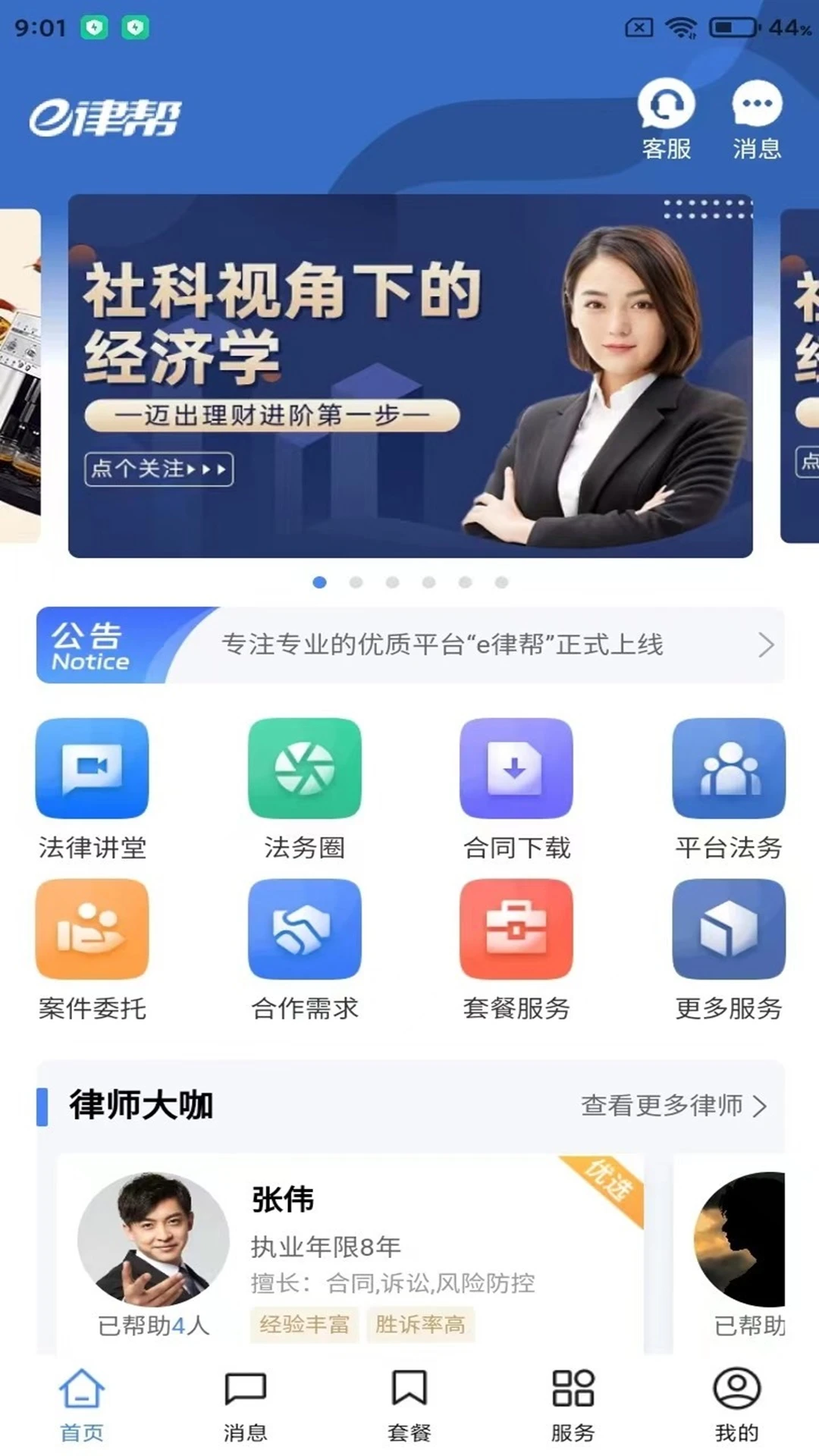Image resolution: width=819 pixels, height=1456 pixels.
Task: Switch to the 我的 tab
Action: pos(737,1404)
